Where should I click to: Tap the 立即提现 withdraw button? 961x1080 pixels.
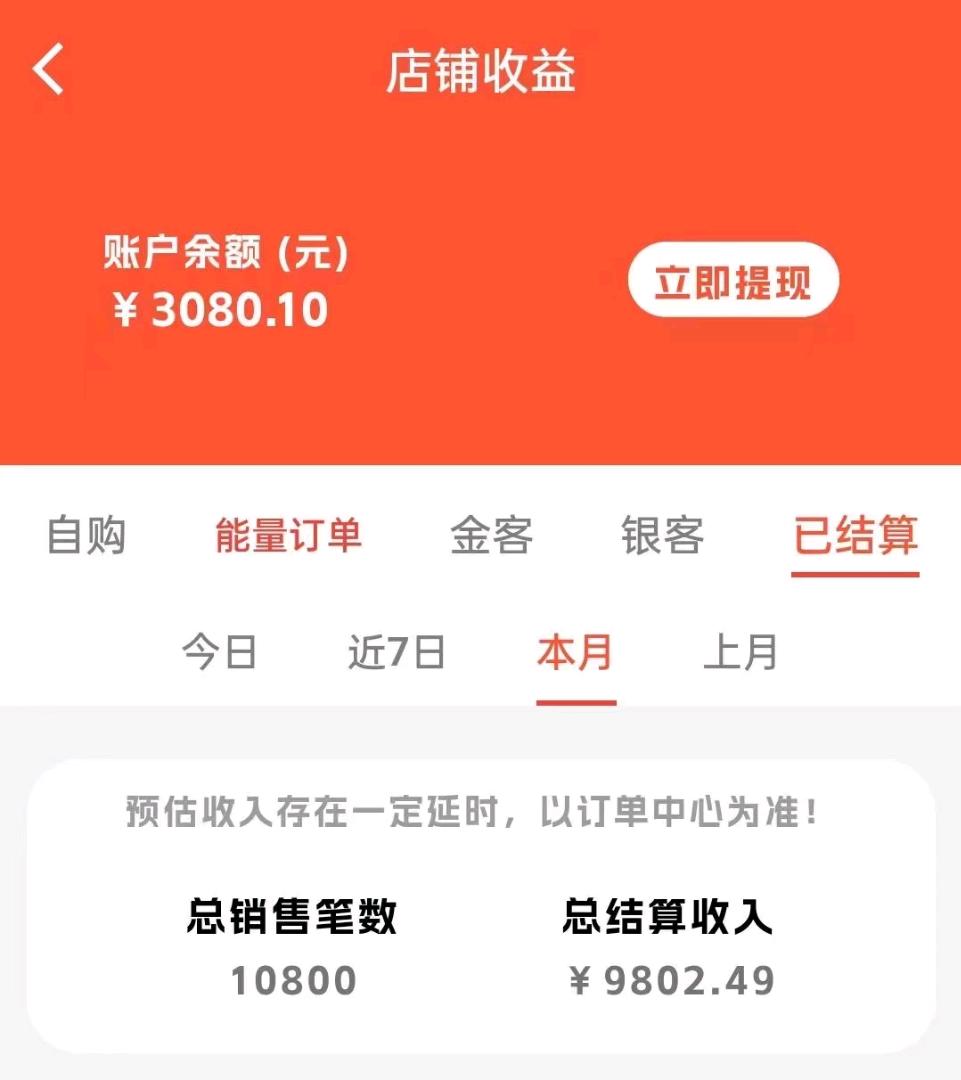point(733,281)
